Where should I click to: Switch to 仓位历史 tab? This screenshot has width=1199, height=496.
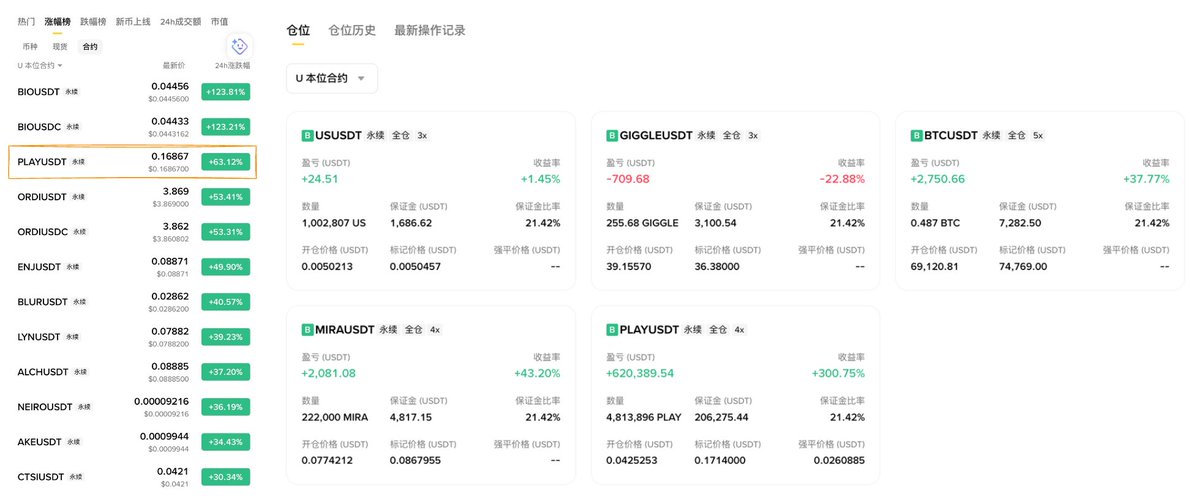(352, 30)
